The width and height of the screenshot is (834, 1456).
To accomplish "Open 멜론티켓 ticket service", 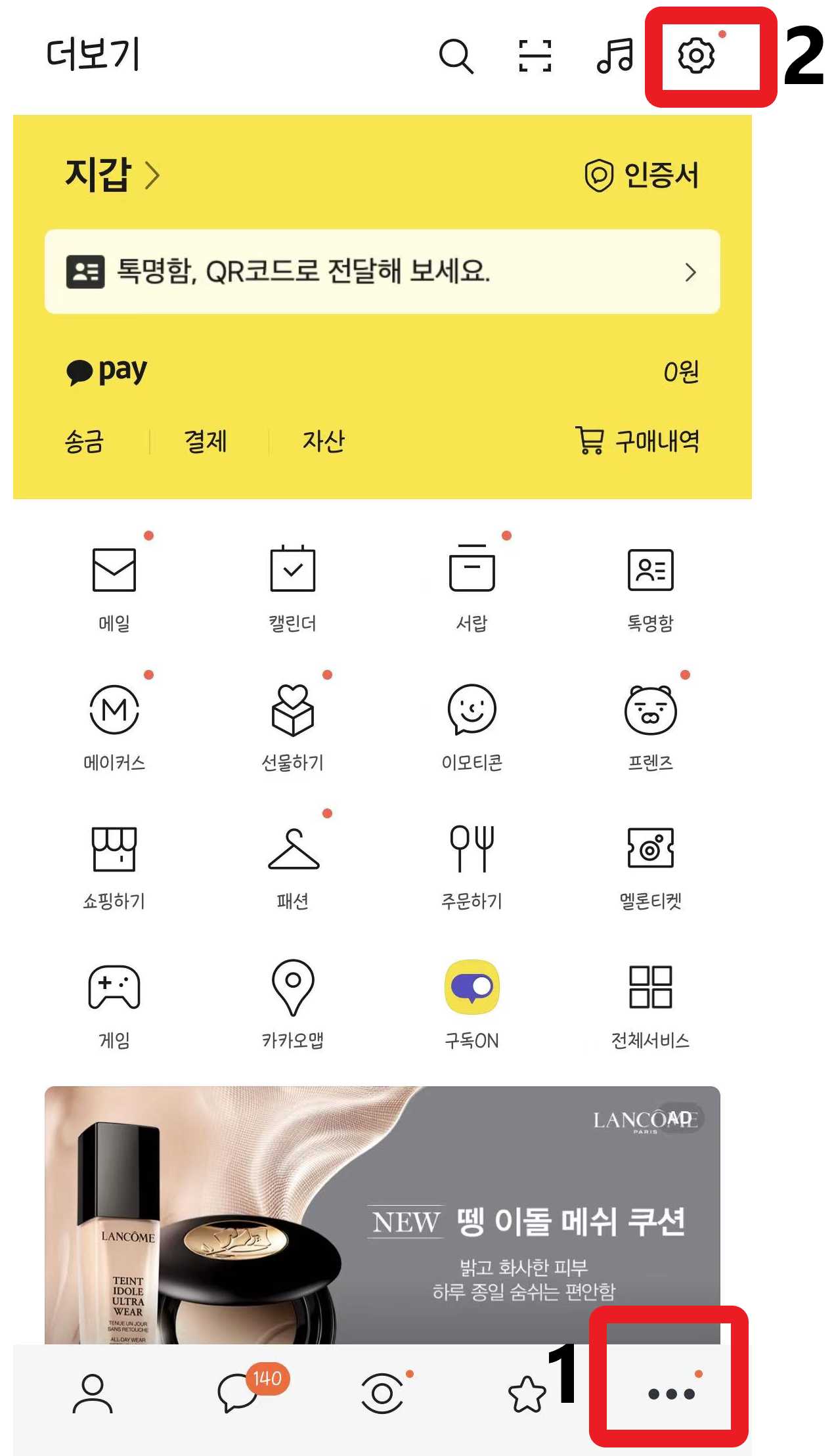I will point(651,865).
